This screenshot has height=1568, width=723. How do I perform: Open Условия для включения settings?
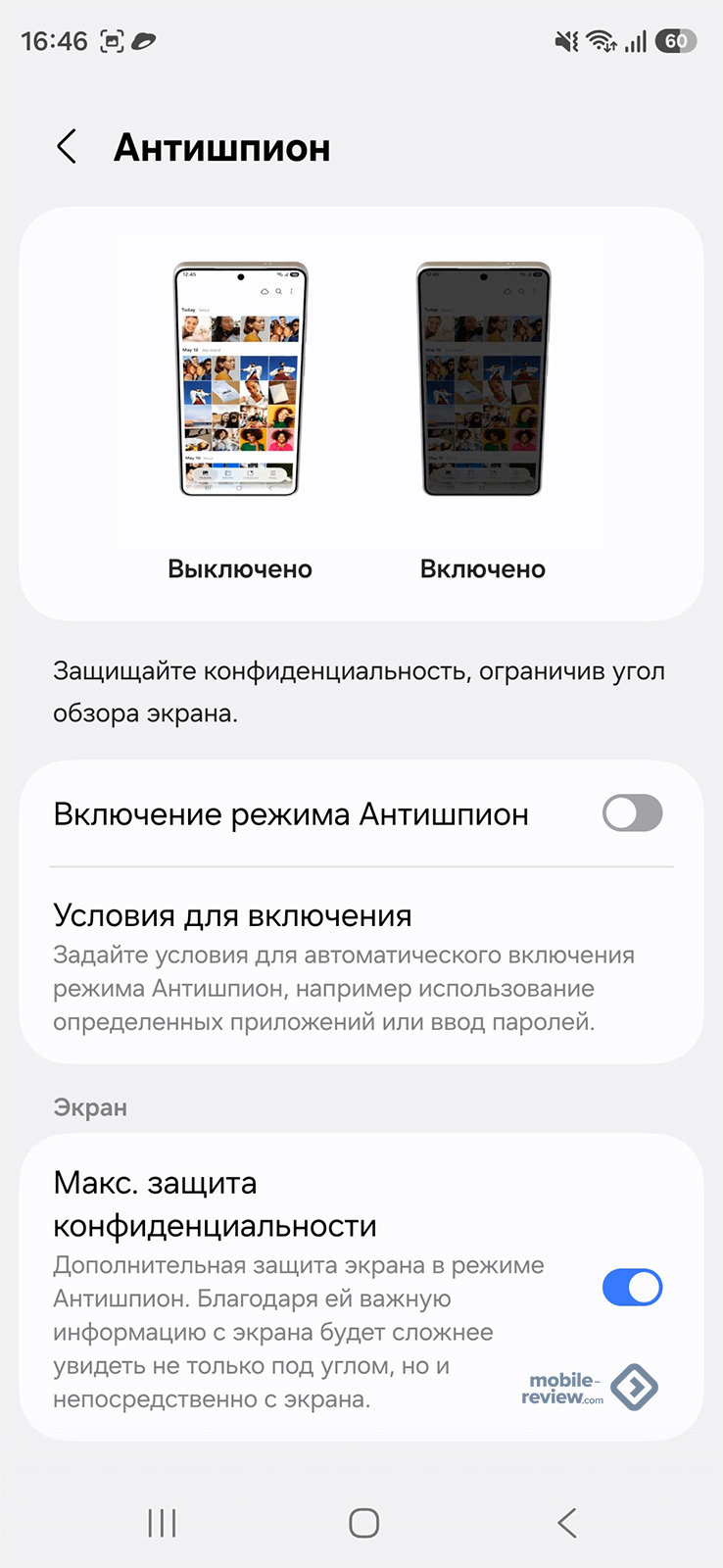(x=343, y=966)
